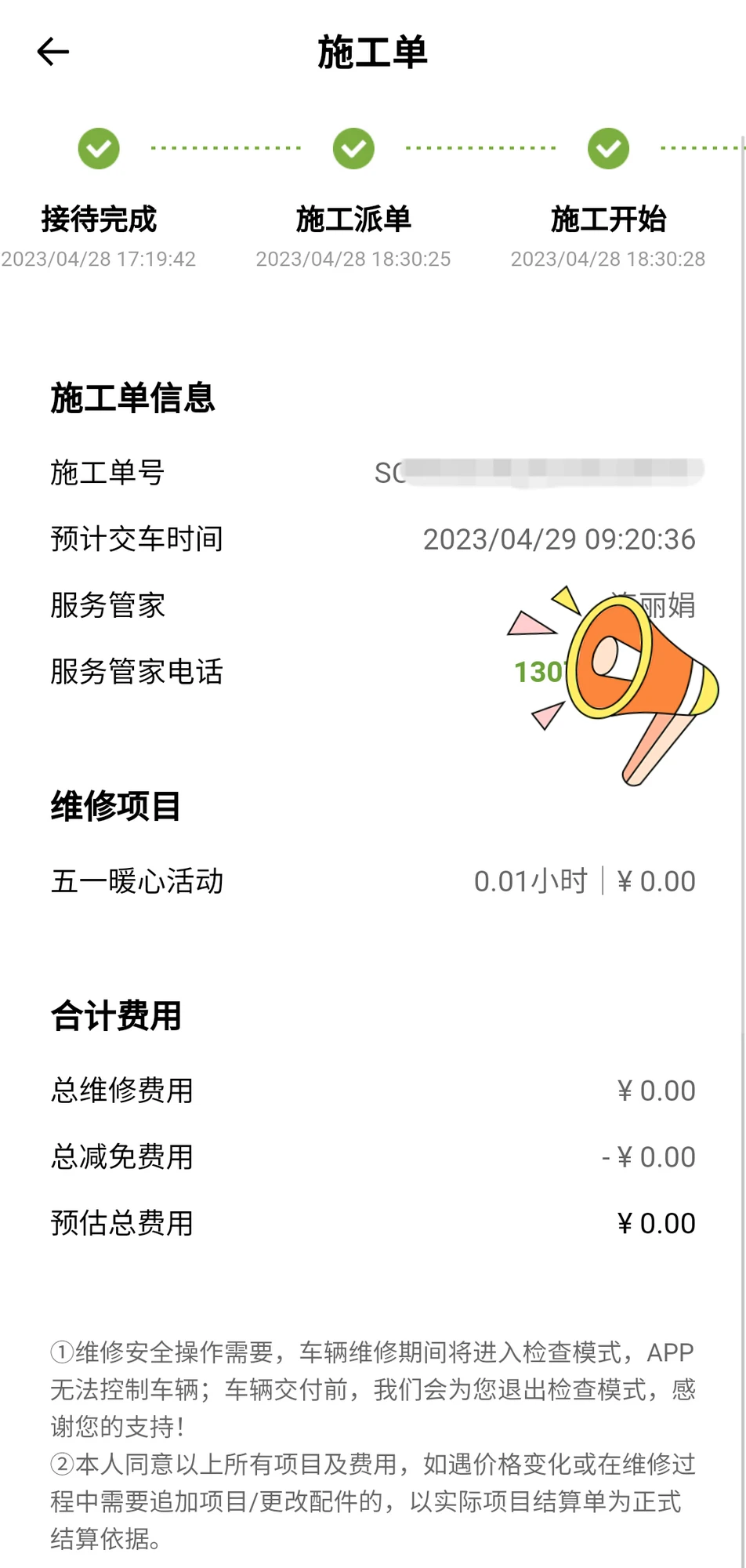Call the green 服务管家电话 number

tap(537, 672)
